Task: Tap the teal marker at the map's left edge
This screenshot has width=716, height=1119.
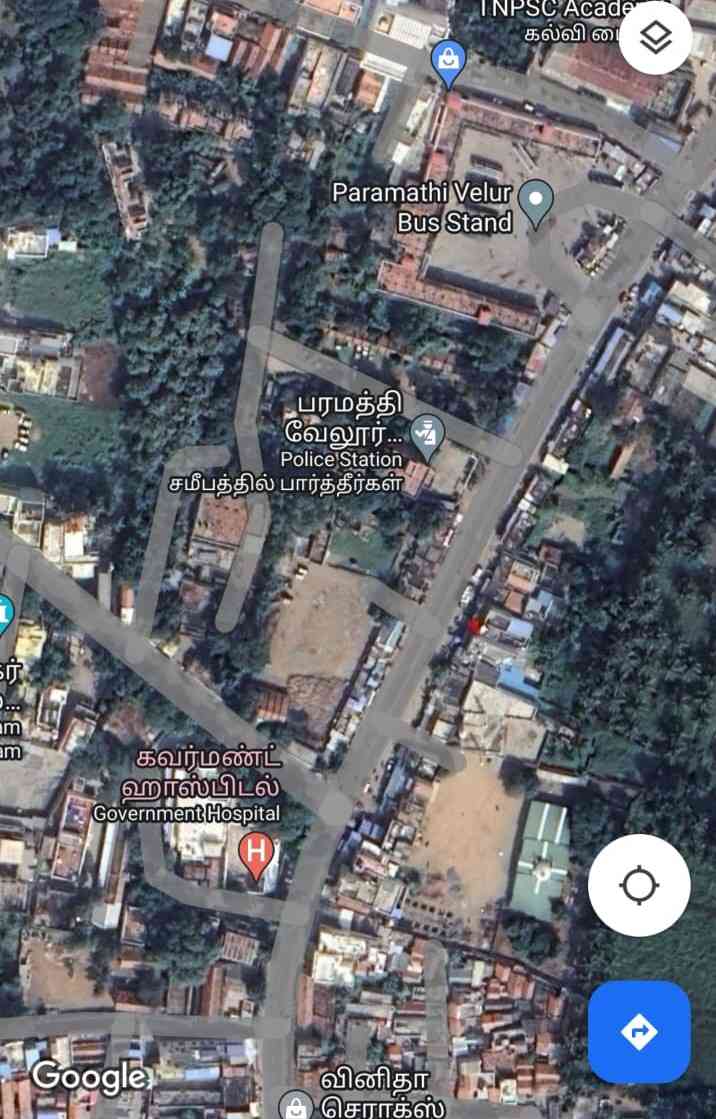Action: 5,611
